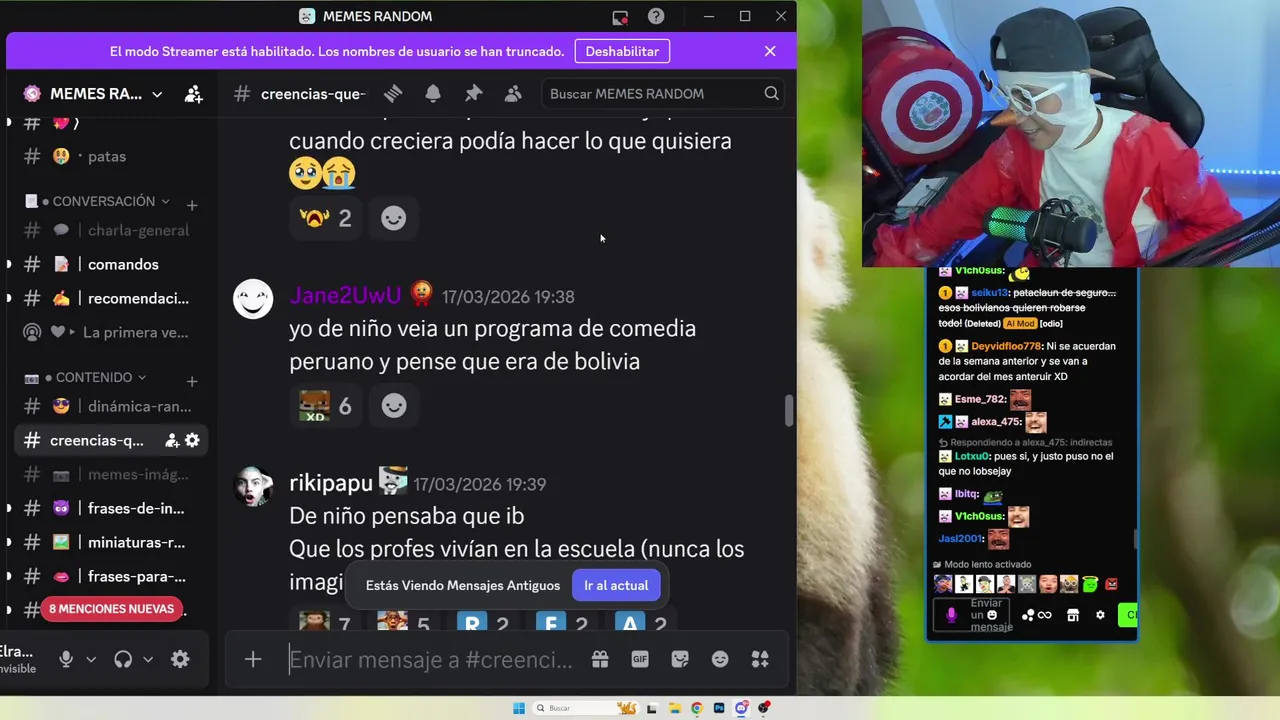Show pinned messages
The image size is (1280, 720).
click(x=473, y=94)
